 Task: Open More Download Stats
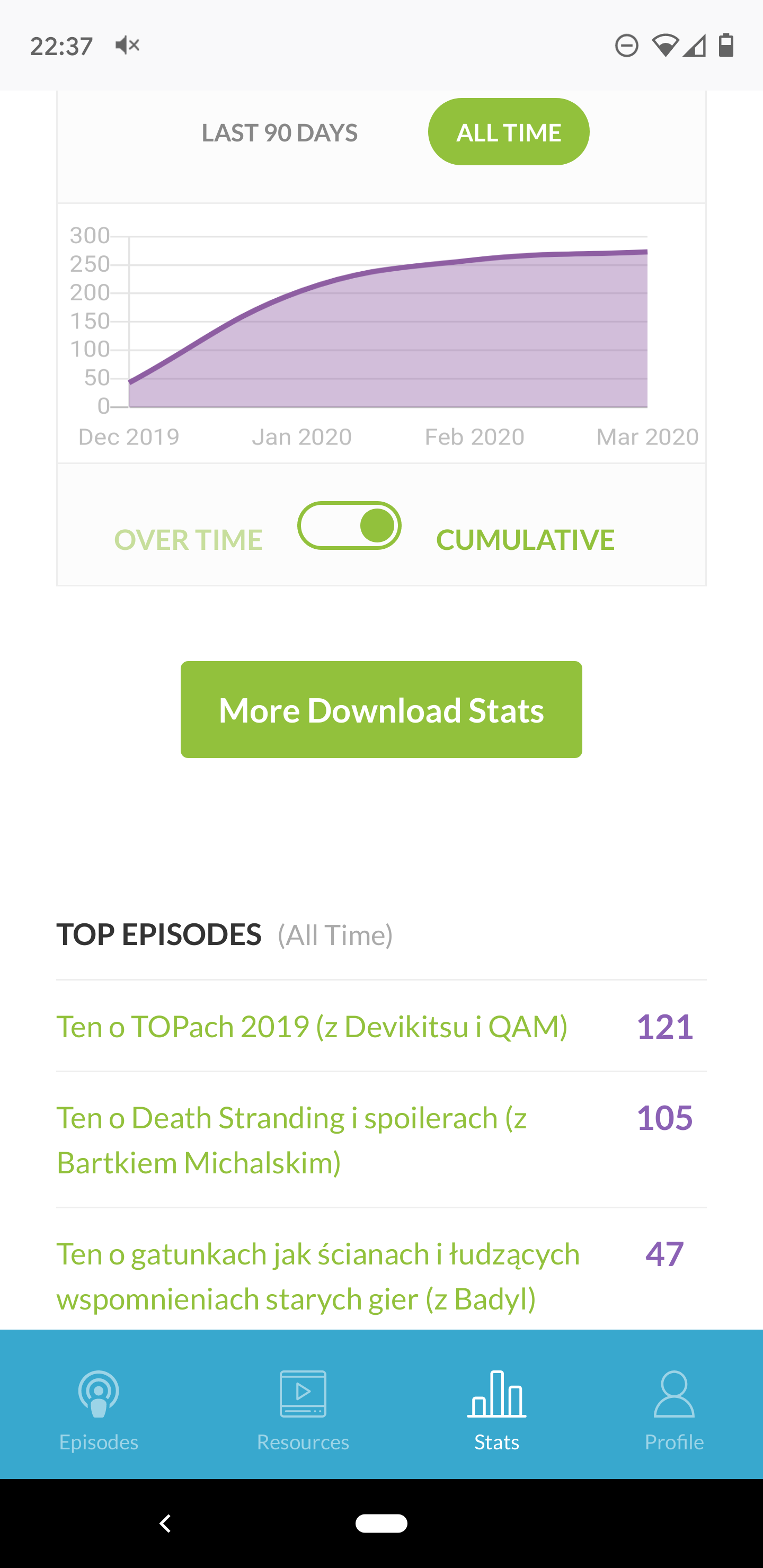tap(381, 710)
